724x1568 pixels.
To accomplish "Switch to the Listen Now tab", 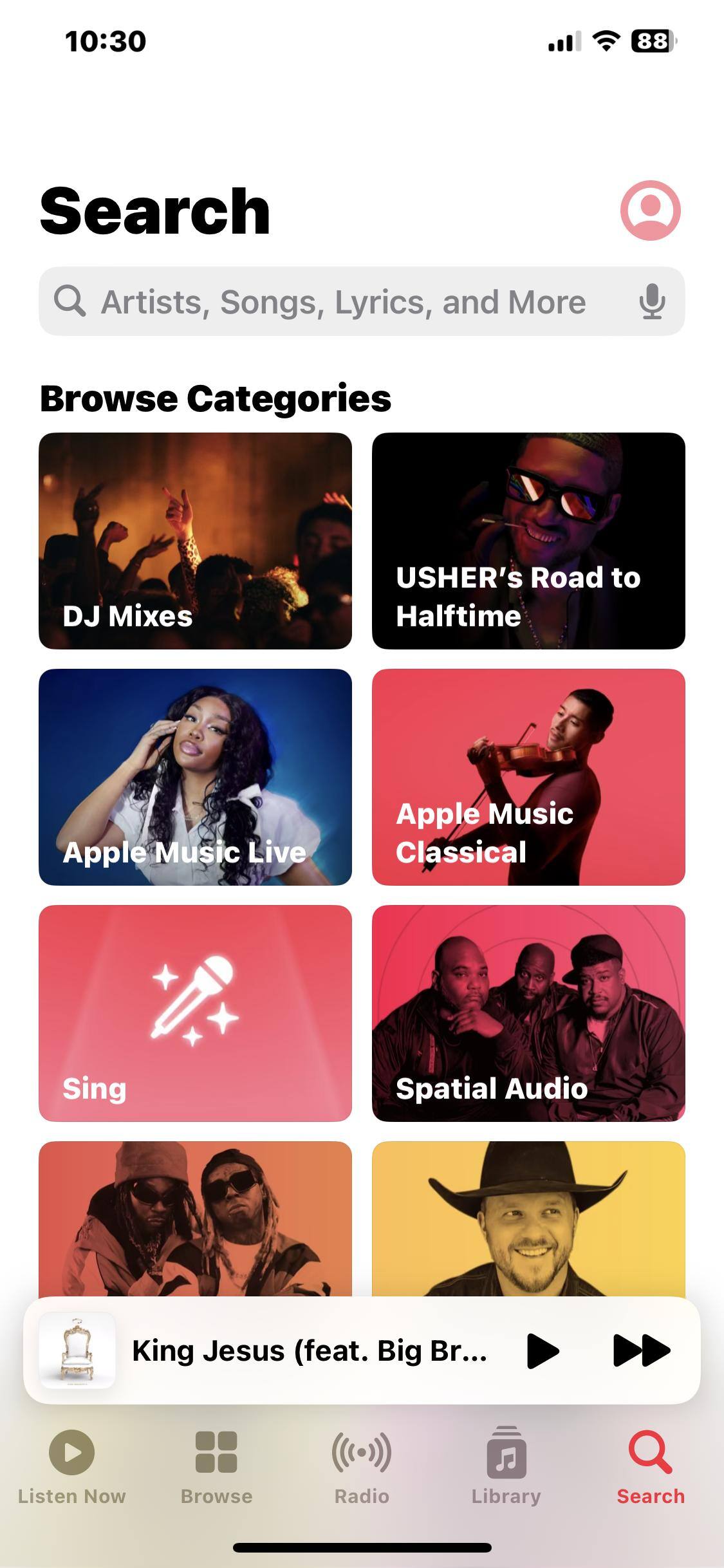I will (72, 1466).
